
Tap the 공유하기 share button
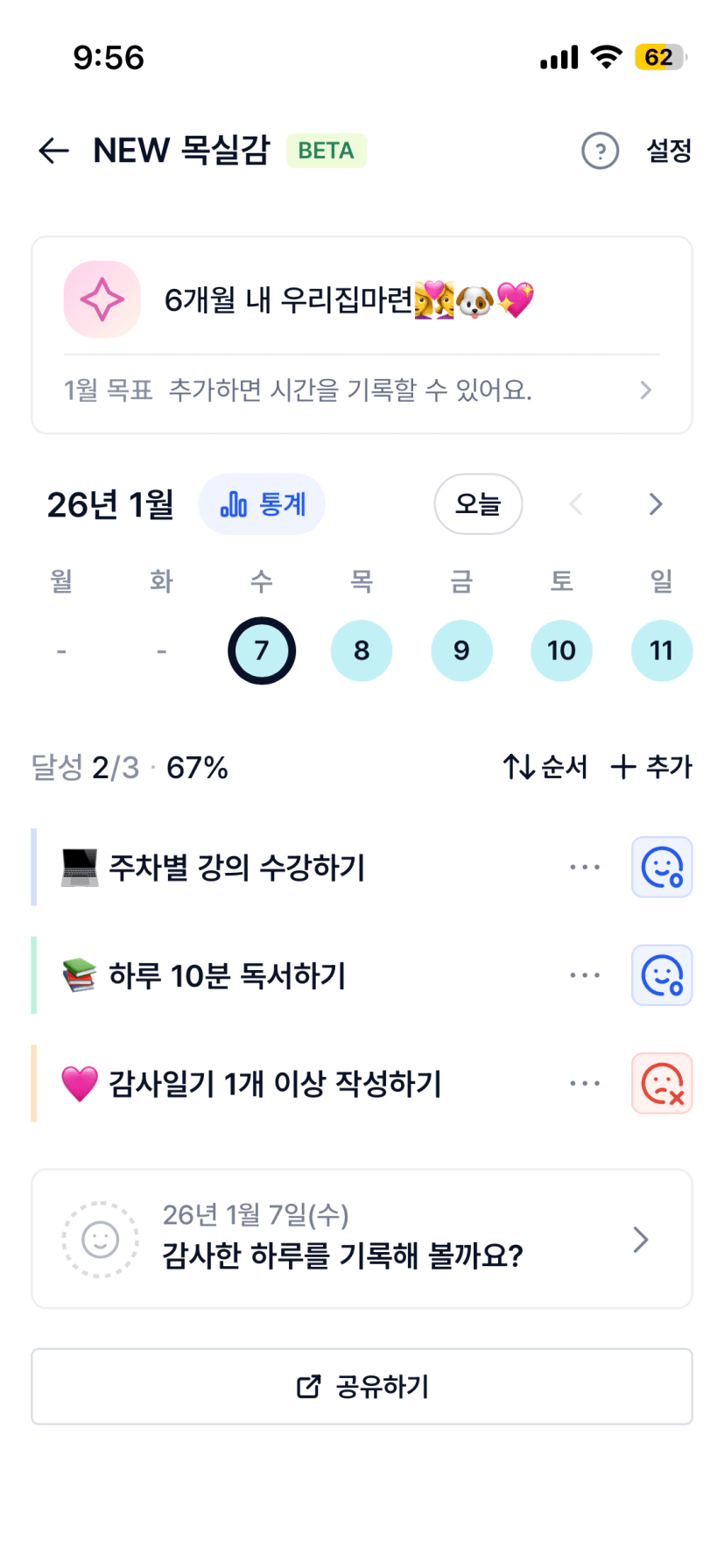tap(362, 1387)
